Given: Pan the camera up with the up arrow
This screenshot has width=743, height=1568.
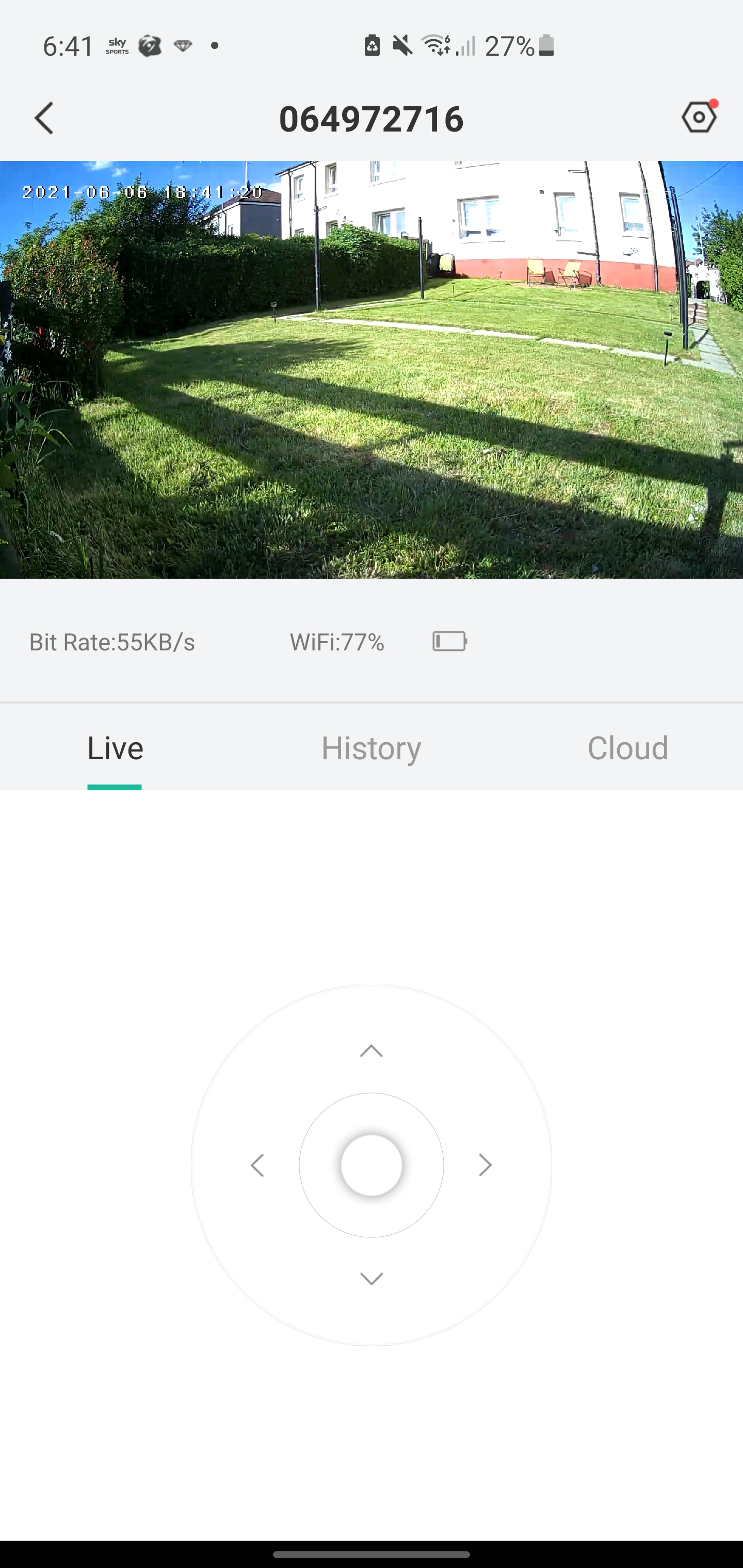Looking at the screenshot, I should pos(371,1051).
